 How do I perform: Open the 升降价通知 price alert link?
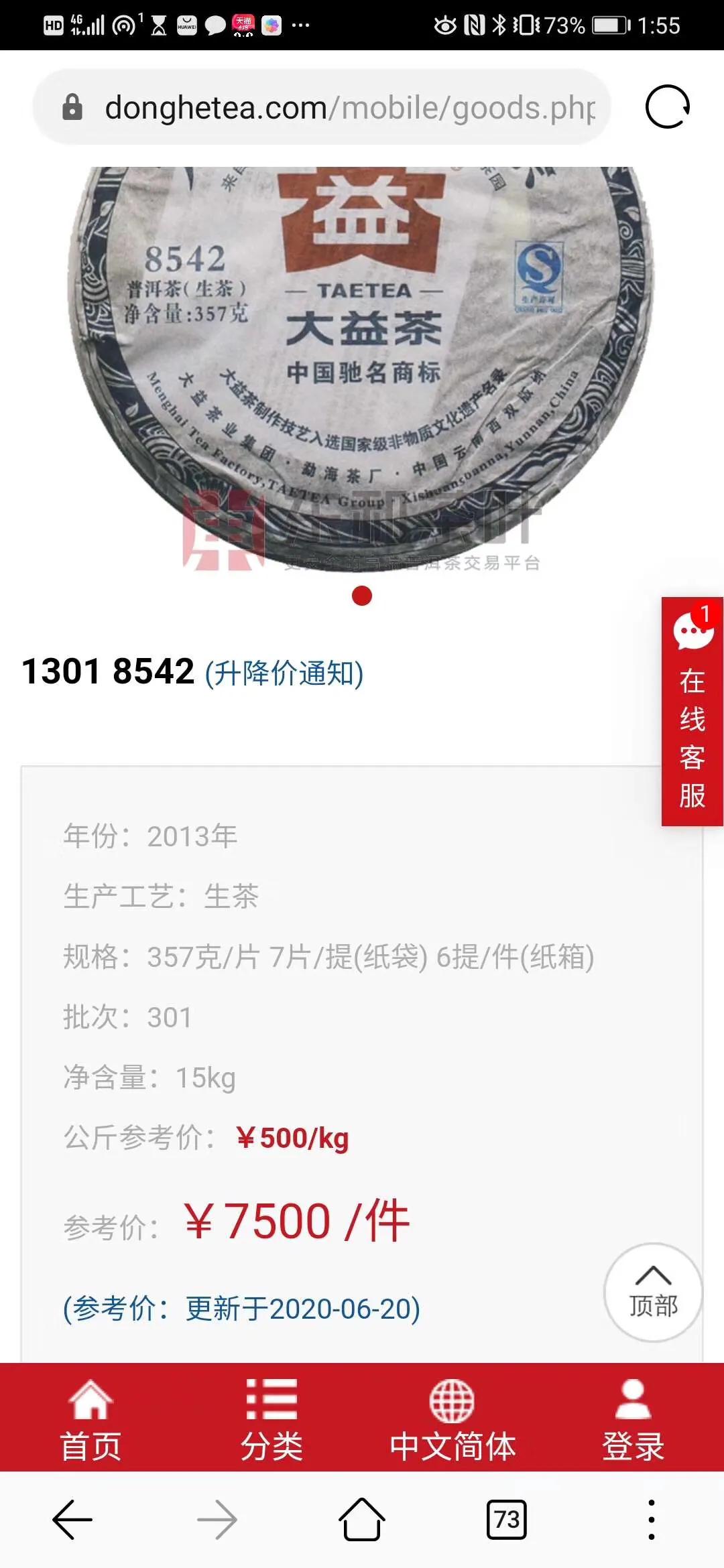[284, 673]
